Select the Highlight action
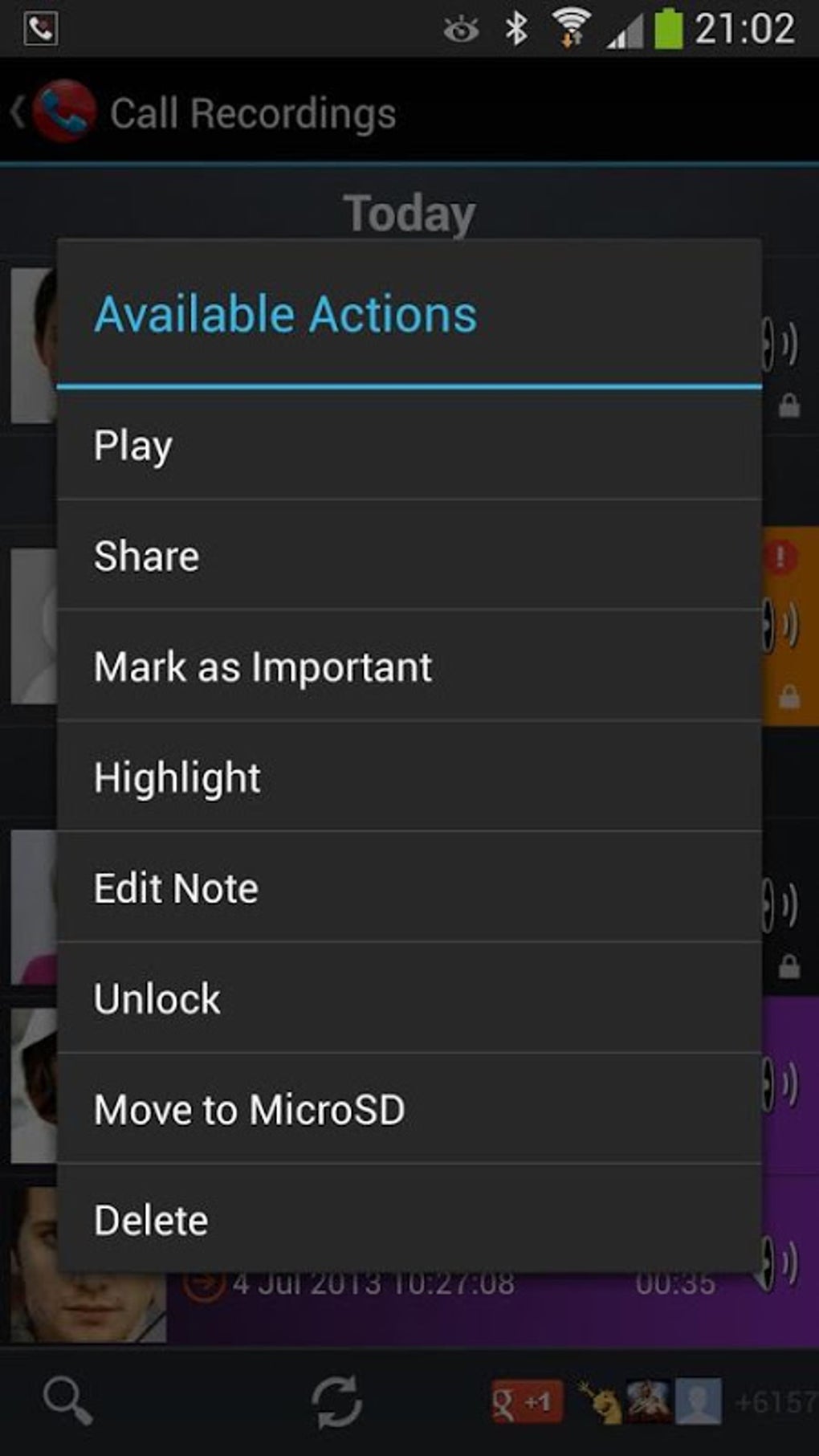This screenshot has height=1456, width=819. (x=409, y=777)
